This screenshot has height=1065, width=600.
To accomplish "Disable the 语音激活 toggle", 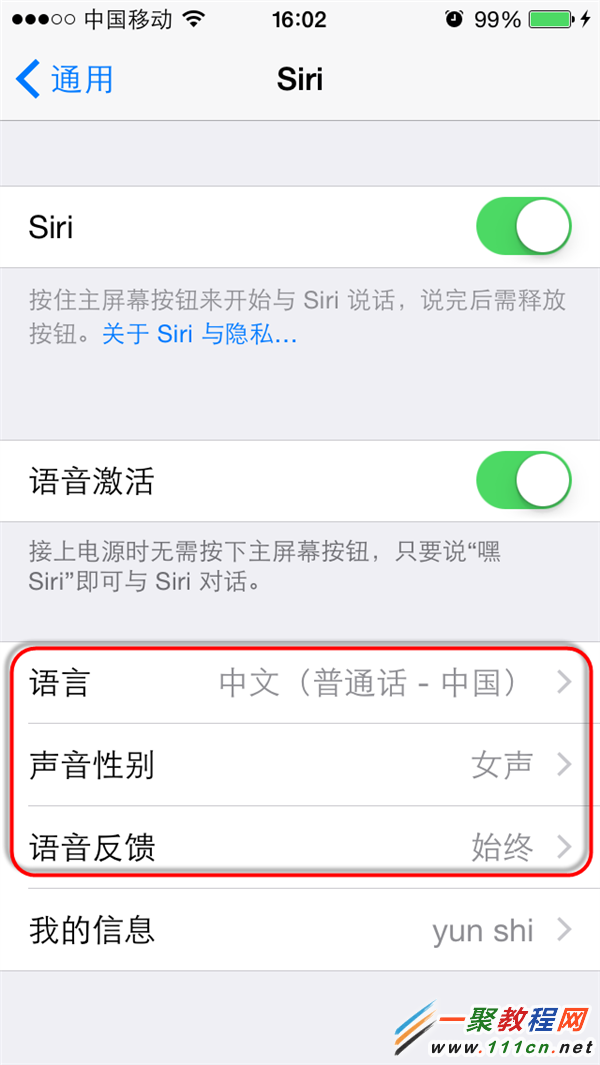I will point(523,482).
